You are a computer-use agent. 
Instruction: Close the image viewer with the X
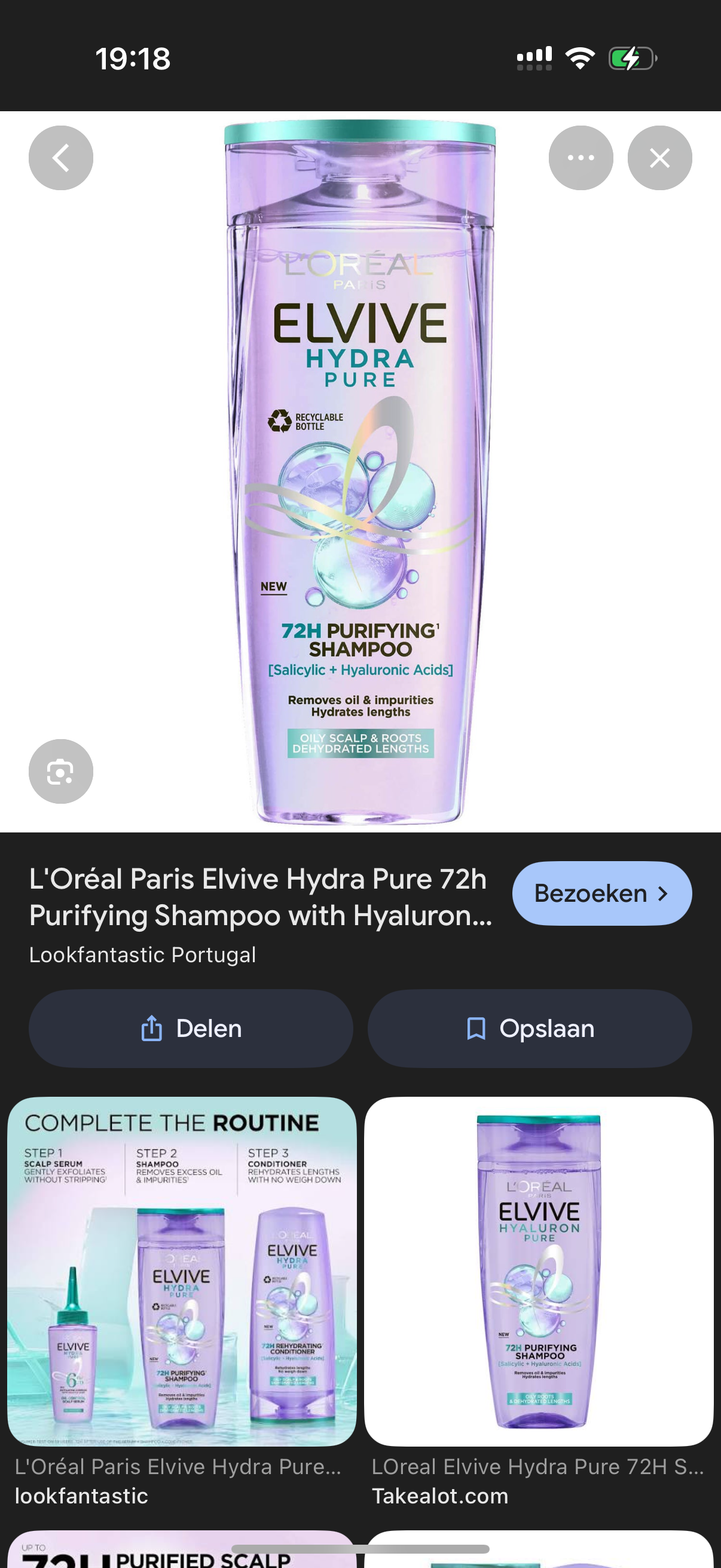659,158
